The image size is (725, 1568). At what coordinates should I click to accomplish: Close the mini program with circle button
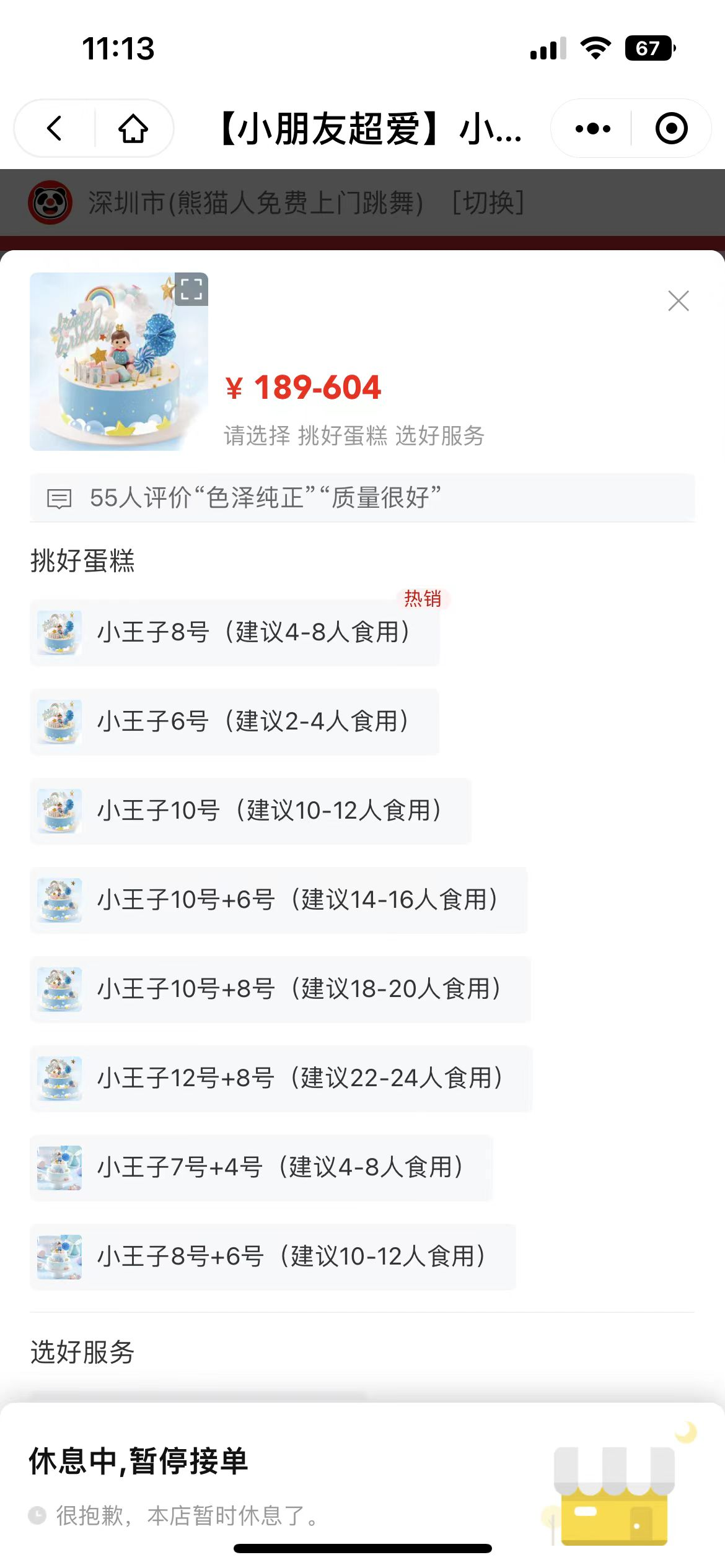672,128
